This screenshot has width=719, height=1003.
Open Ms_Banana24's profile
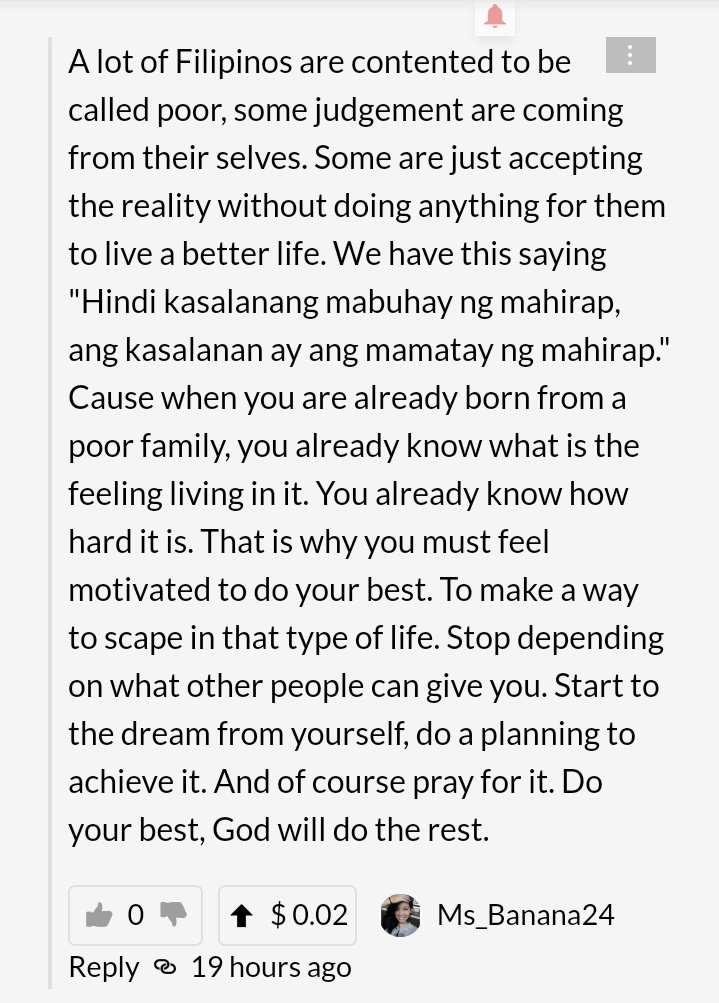(526, 915)
